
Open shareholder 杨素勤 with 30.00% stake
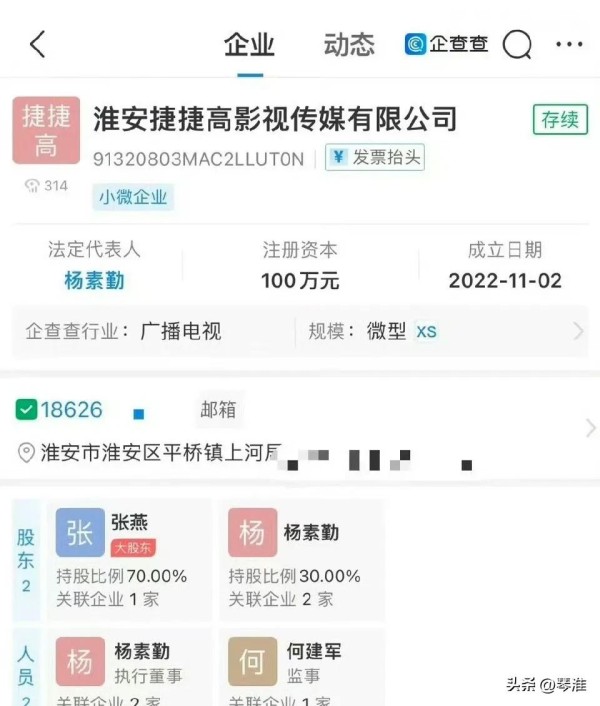pyautogui.click(x=300, y=557)
